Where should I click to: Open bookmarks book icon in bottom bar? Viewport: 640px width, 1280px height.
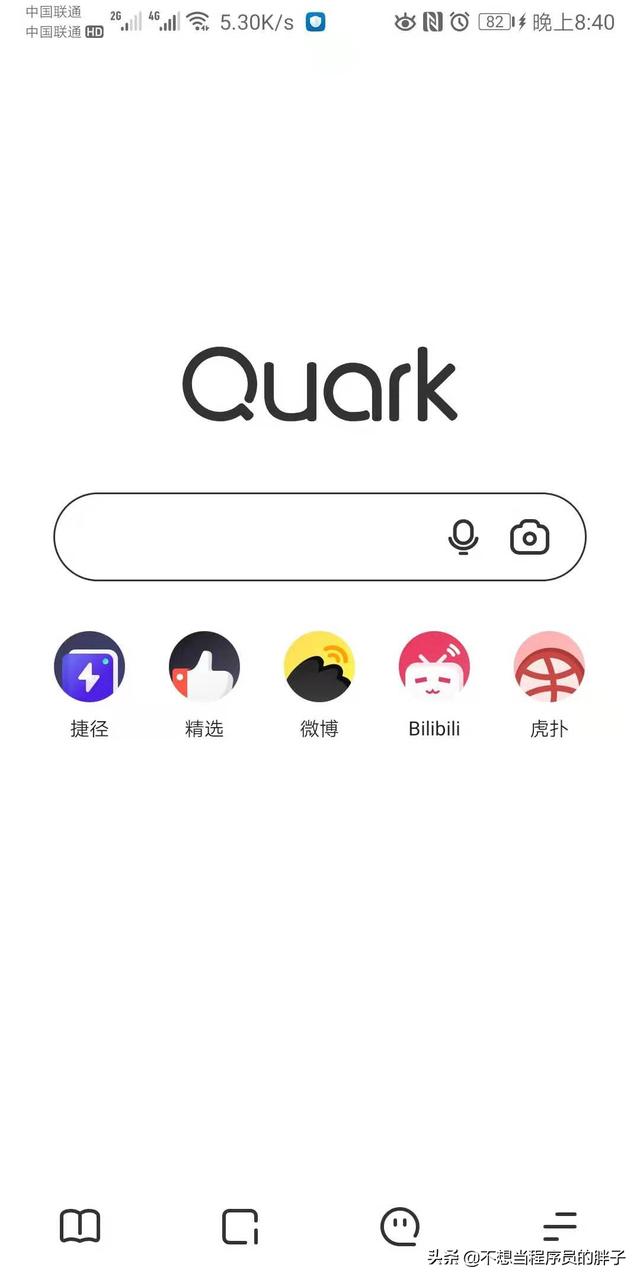80,1226
